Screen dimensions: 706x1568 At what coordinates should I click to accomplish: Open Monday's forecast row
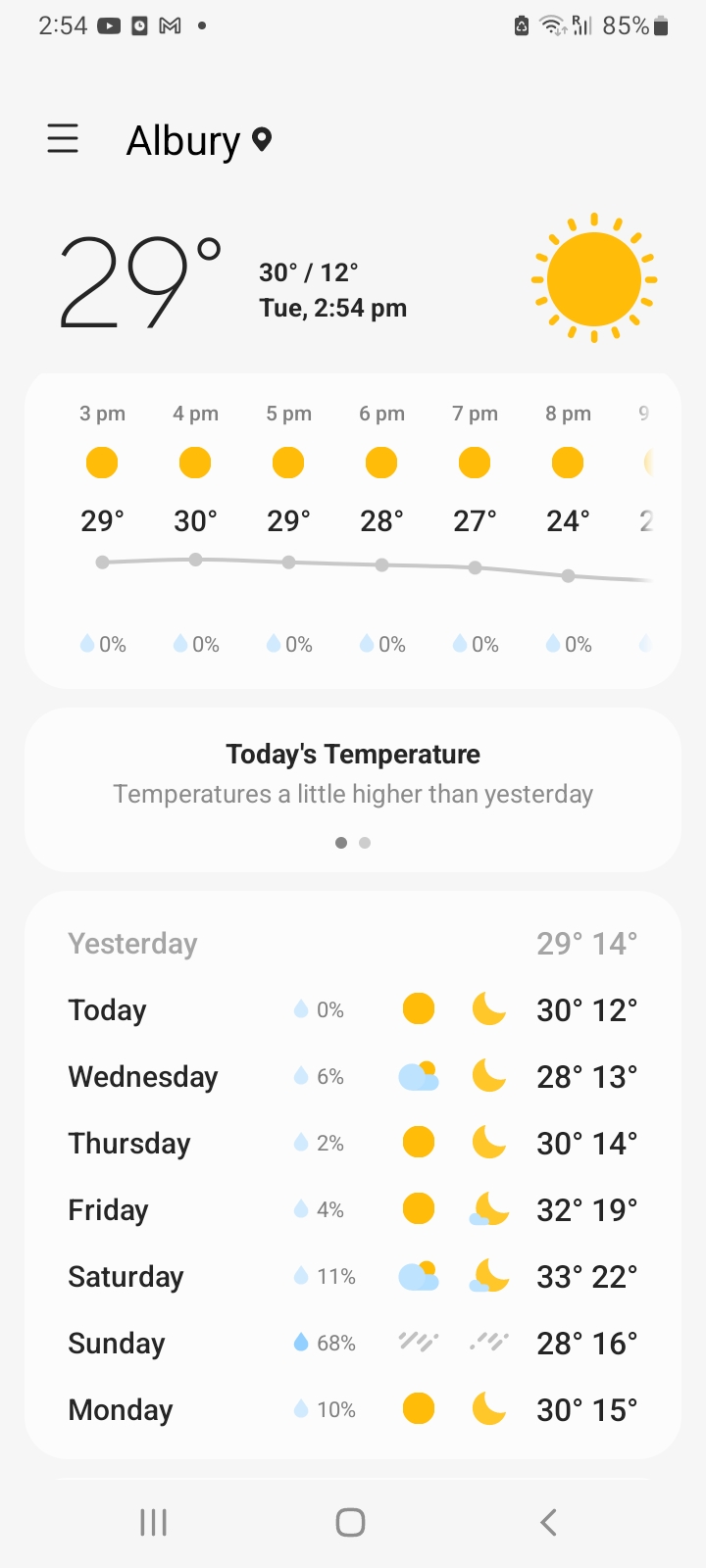(353, 1410)
